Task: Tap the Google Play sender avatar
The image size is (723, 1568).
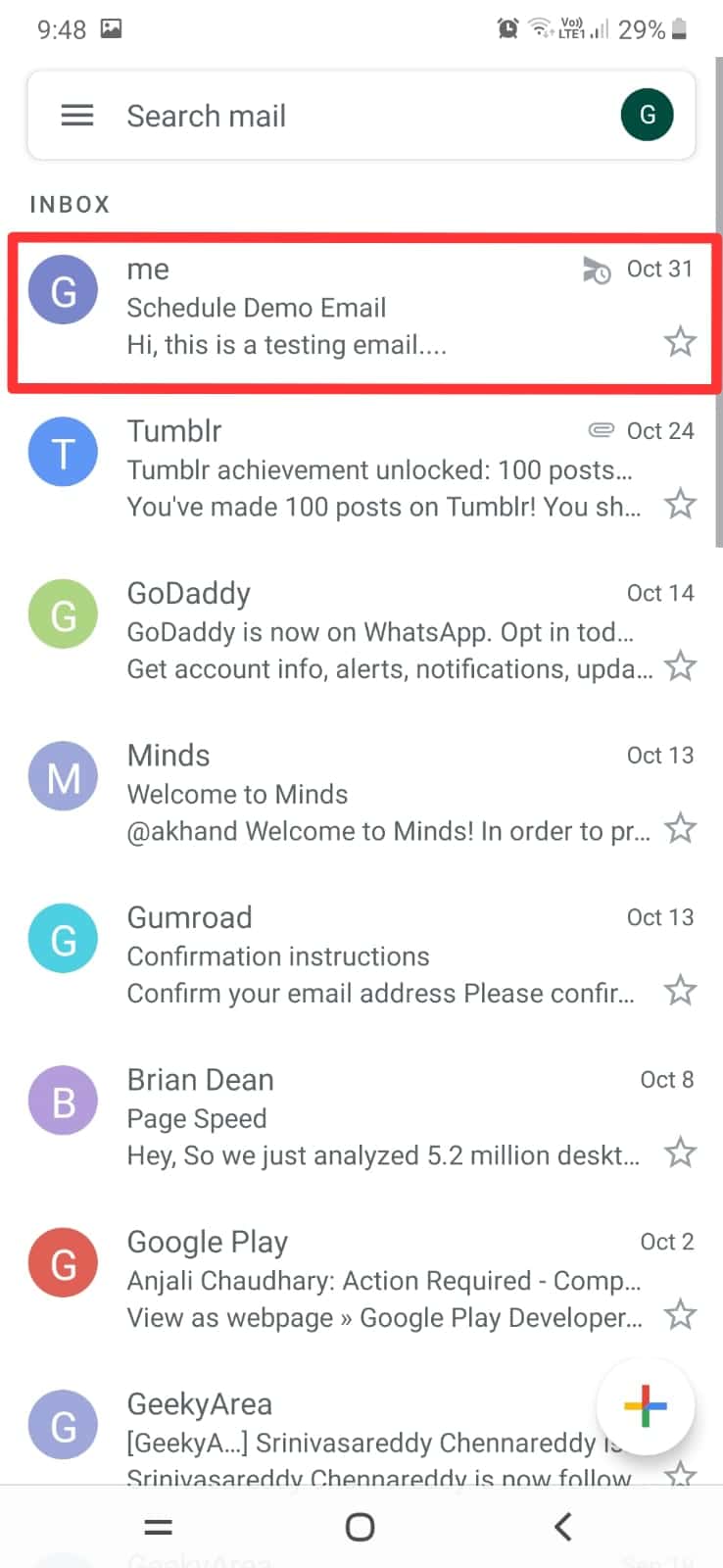Action: [63, 1262]
